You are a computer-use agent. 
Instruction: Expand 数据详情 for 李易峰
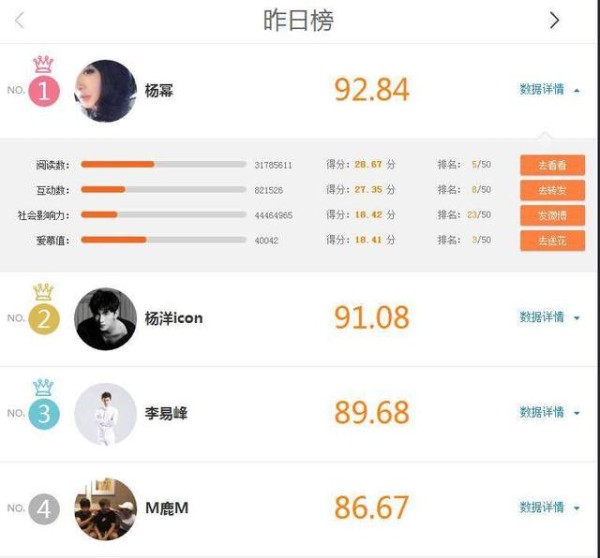coord(549,412)
